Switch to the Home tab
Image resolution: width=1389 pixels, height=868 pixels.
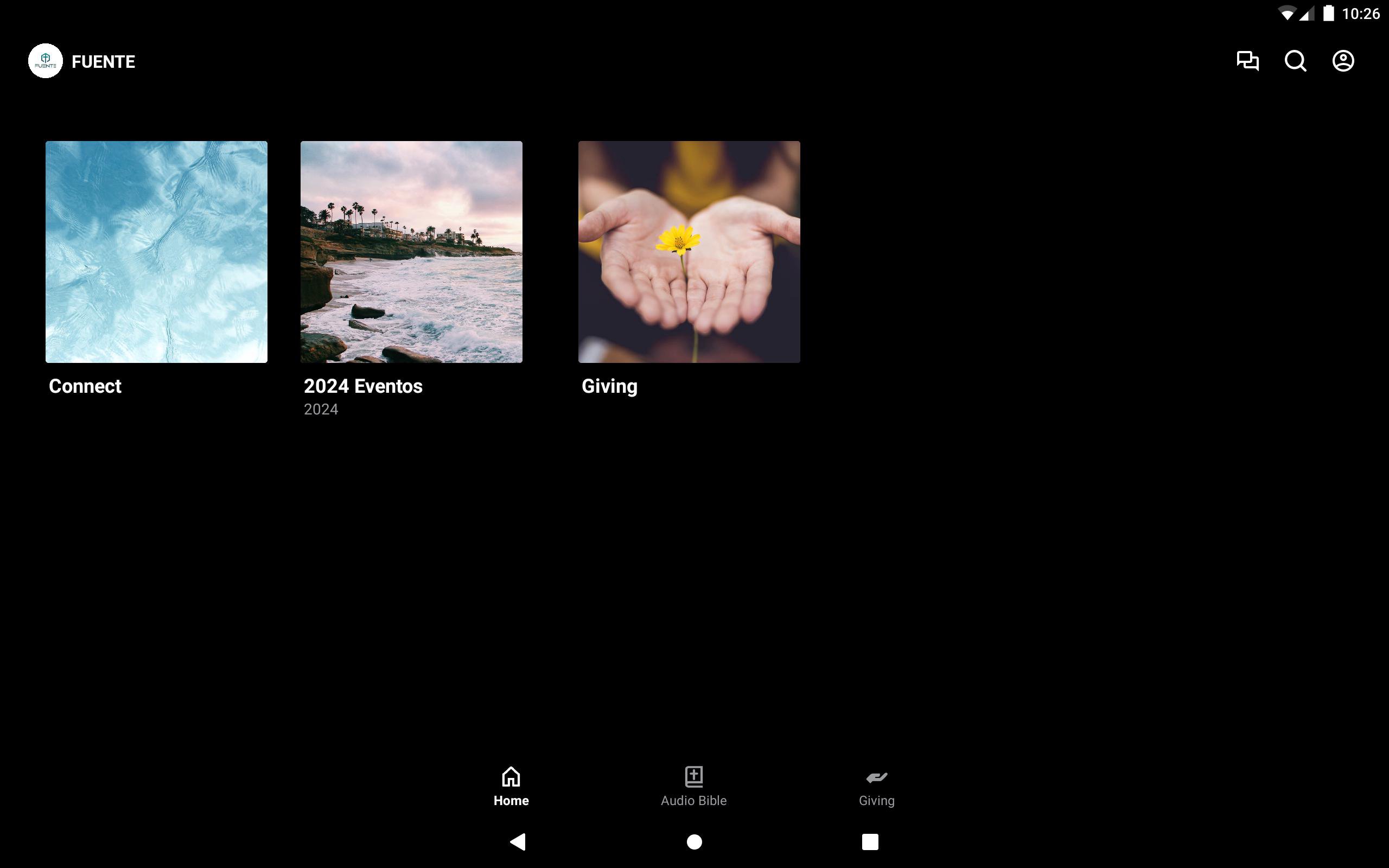tap(511, 786)
